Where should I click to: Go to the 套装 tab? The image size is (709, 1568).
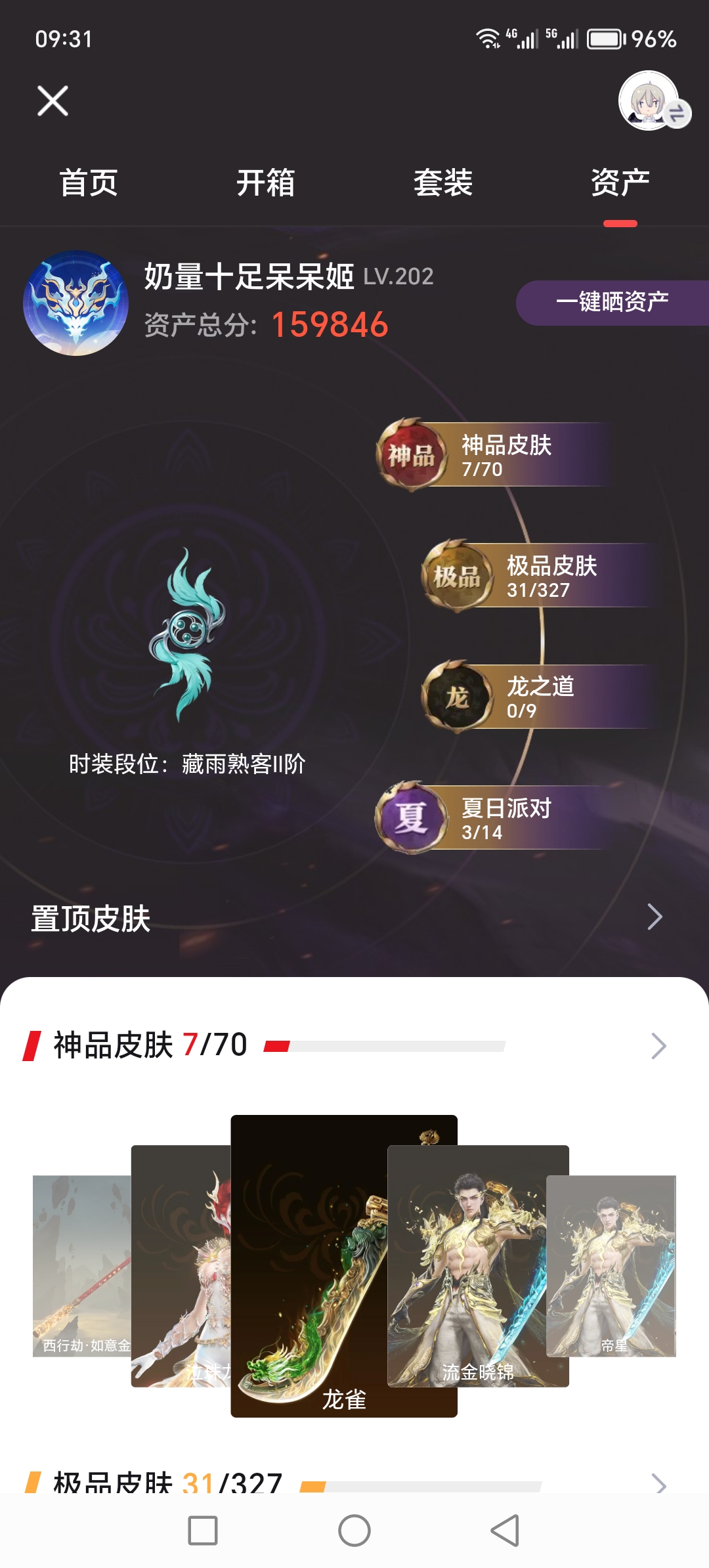443,183
